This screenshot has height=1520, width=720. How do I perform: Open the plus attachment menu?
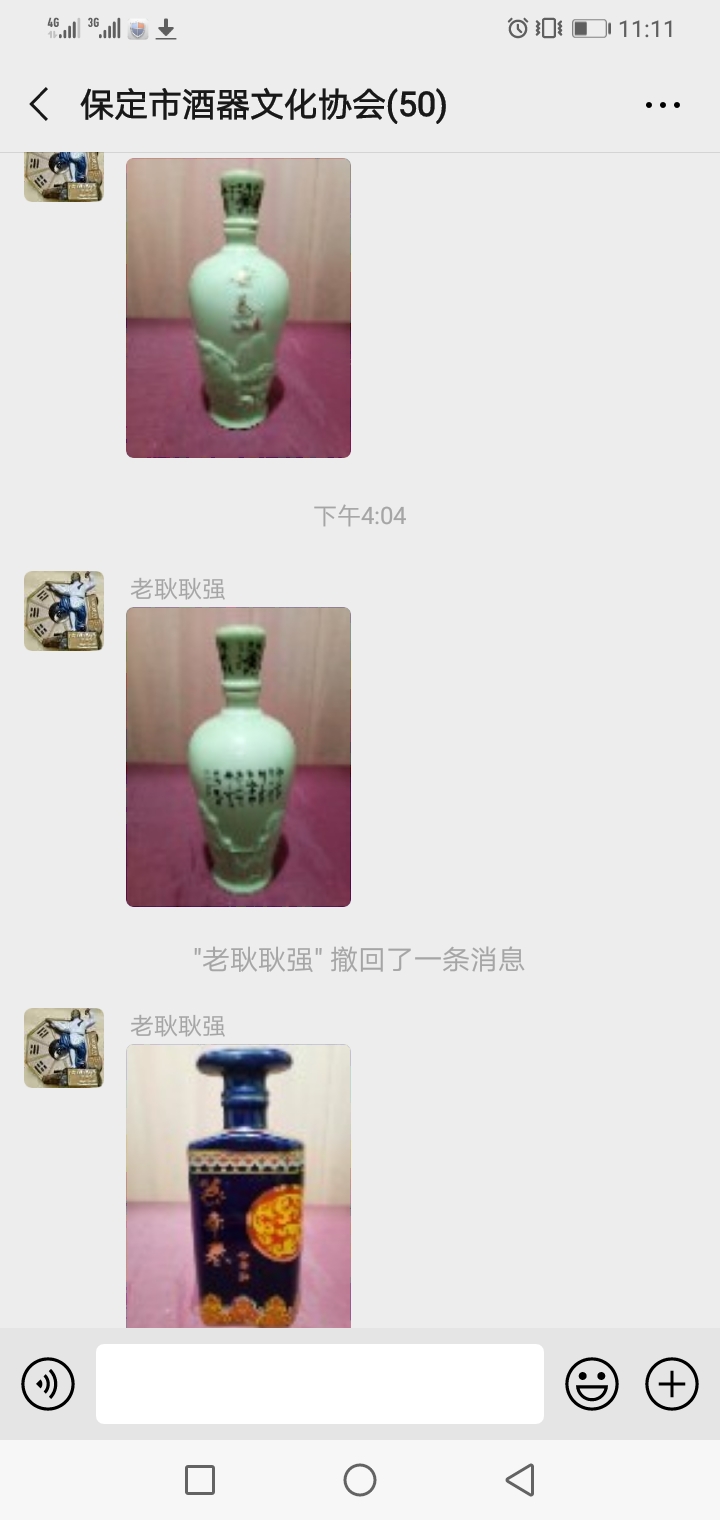point(672,1384)
